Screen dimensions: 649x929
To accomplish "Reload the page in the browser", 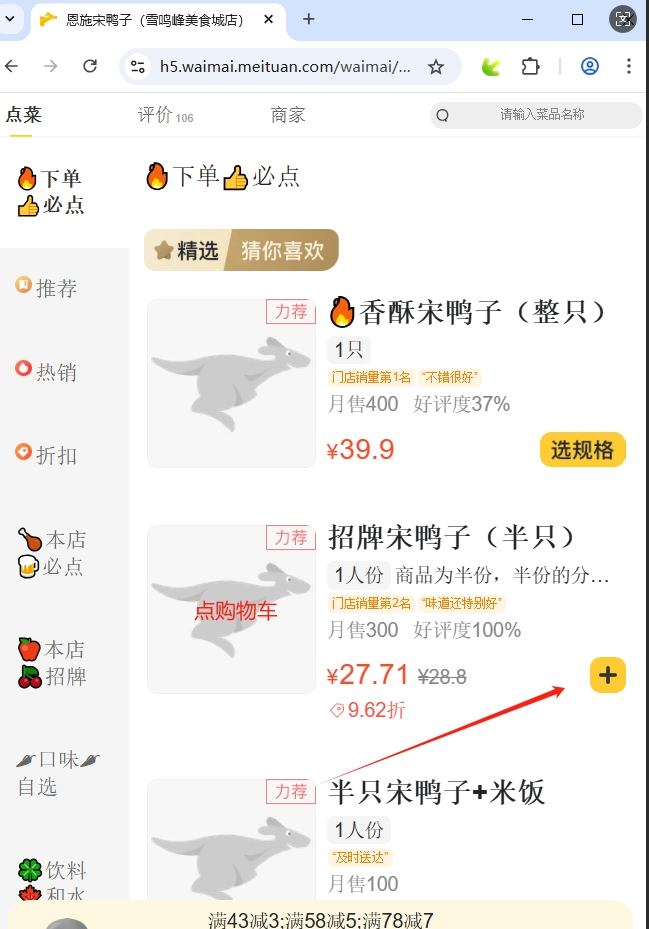I will 90,66.
